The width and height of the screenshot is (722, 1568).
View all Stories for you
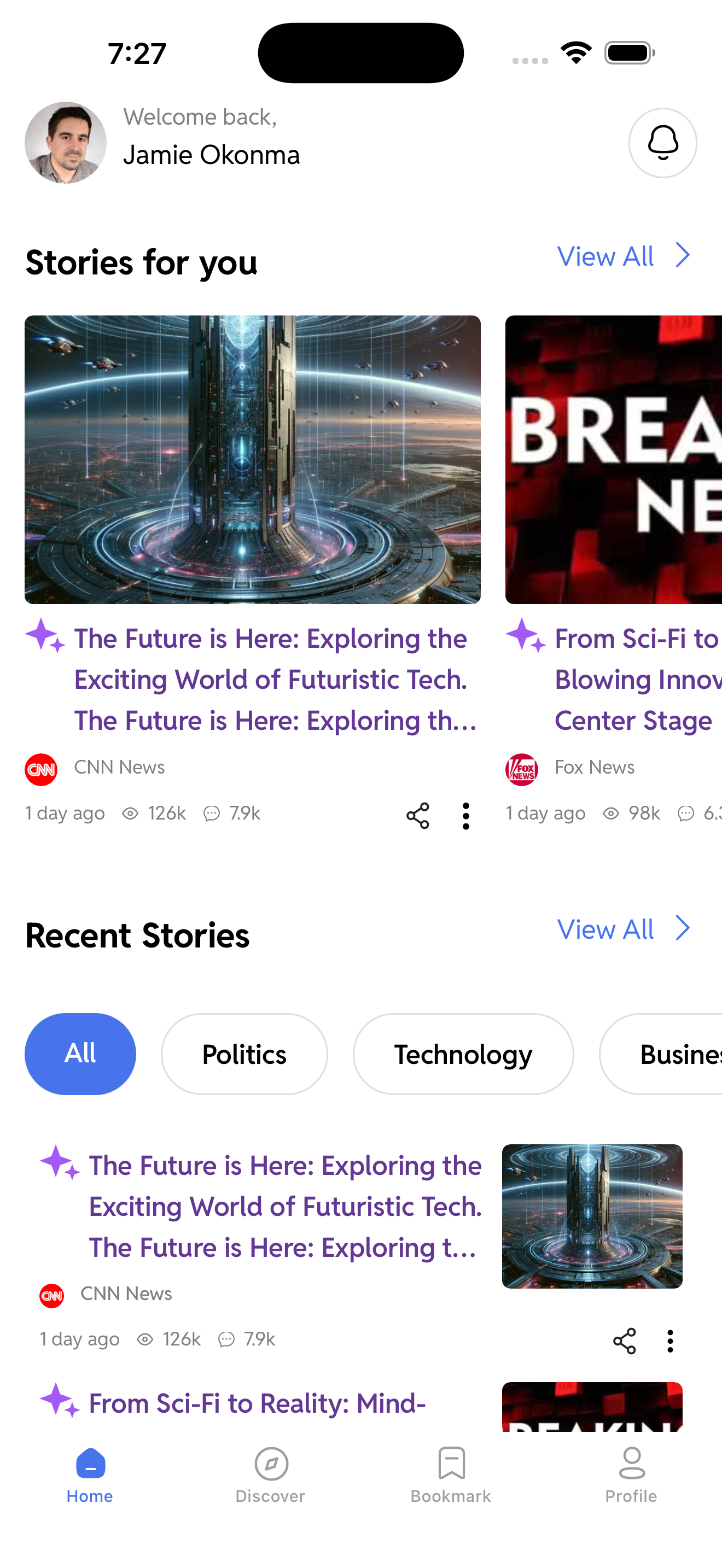[x=622, y=256]
